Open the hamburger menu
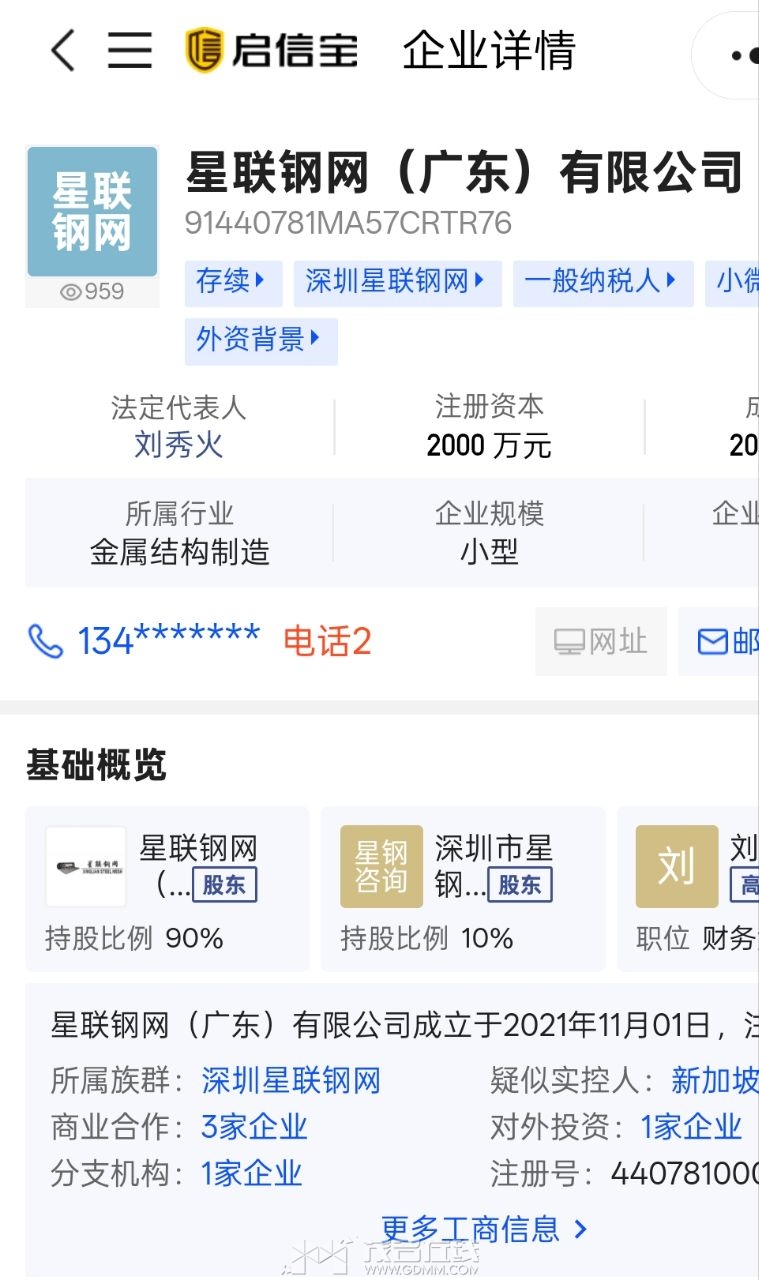Screen dimensions: 759x1280 (x=130, y=51)
